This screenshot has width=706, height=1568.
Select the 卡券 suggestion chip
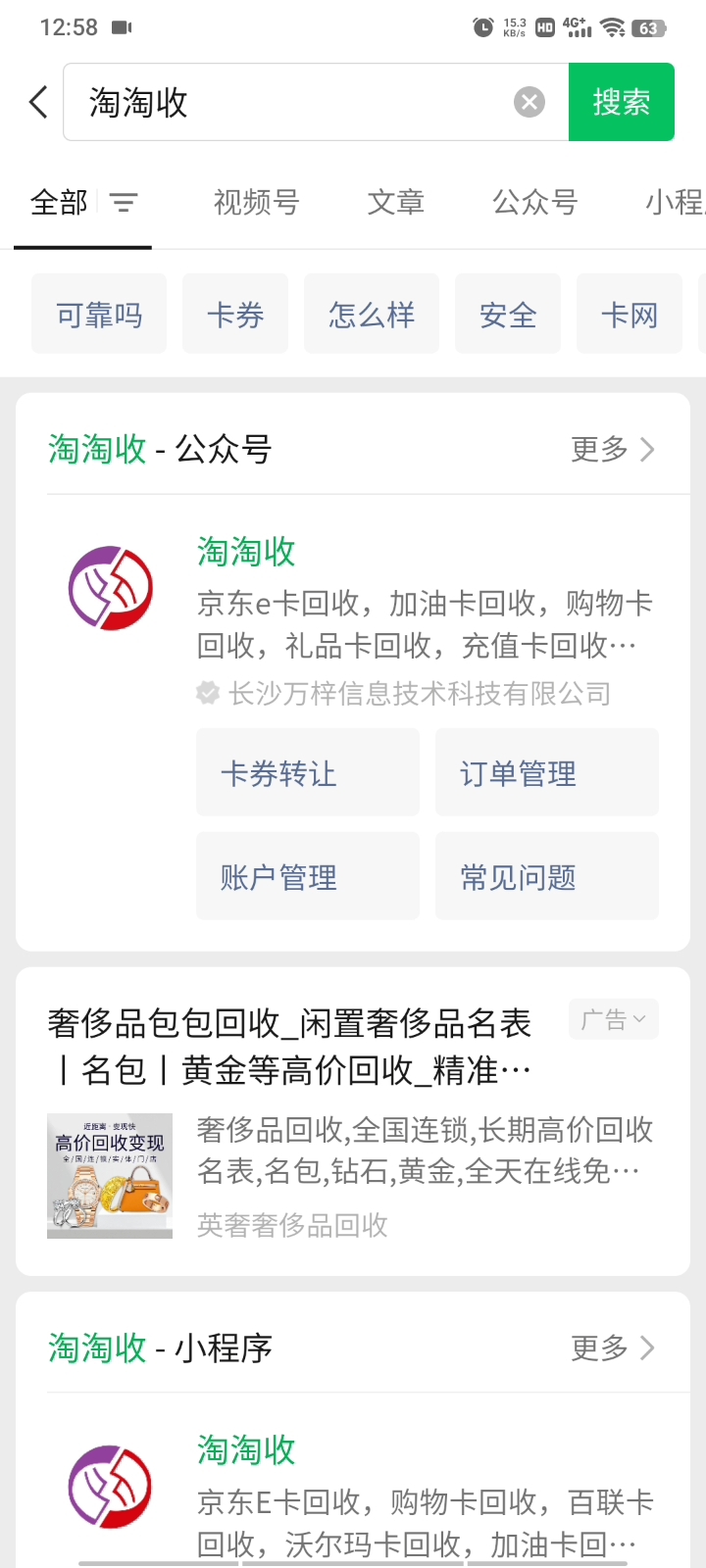click(235, 315)
